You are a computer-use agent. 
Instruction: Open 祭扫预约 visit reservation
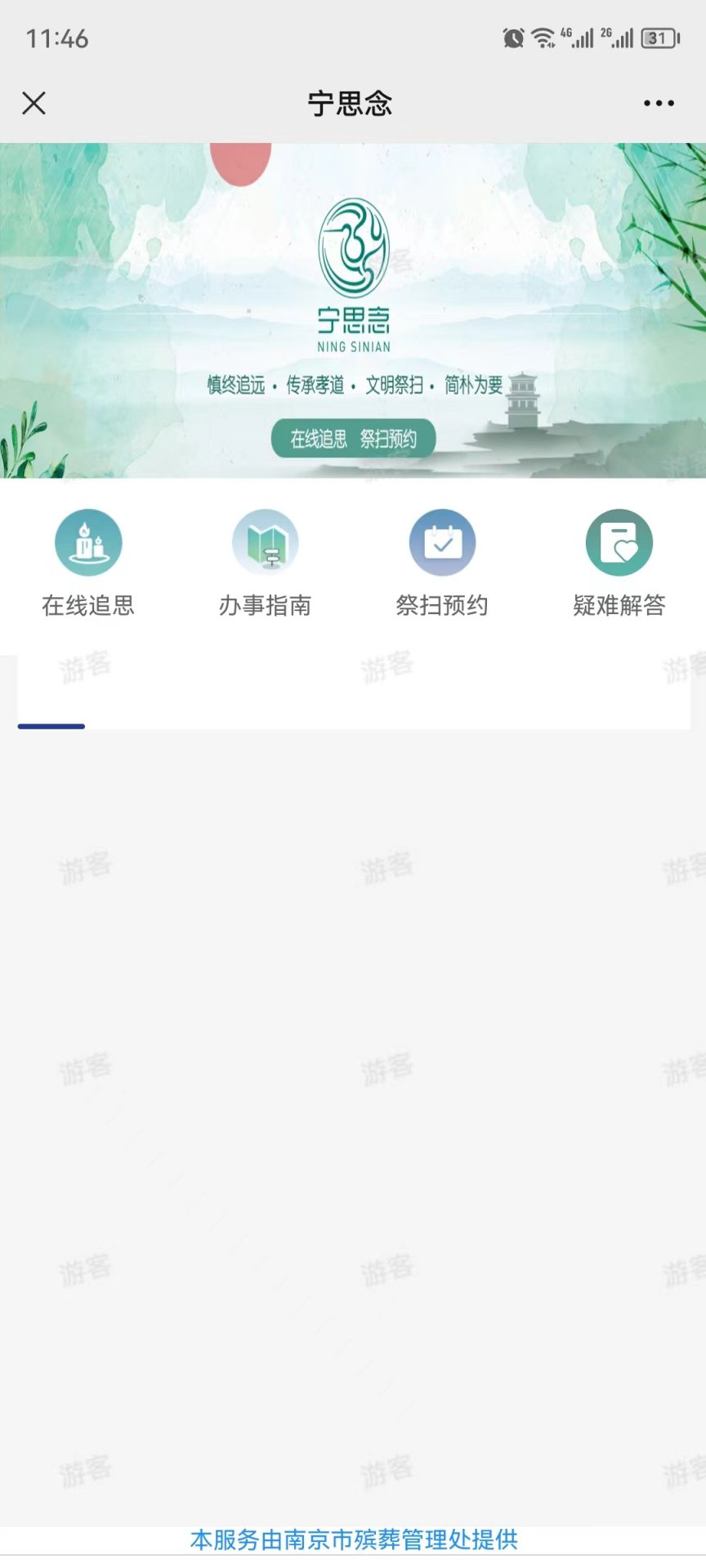coord(442,562)
